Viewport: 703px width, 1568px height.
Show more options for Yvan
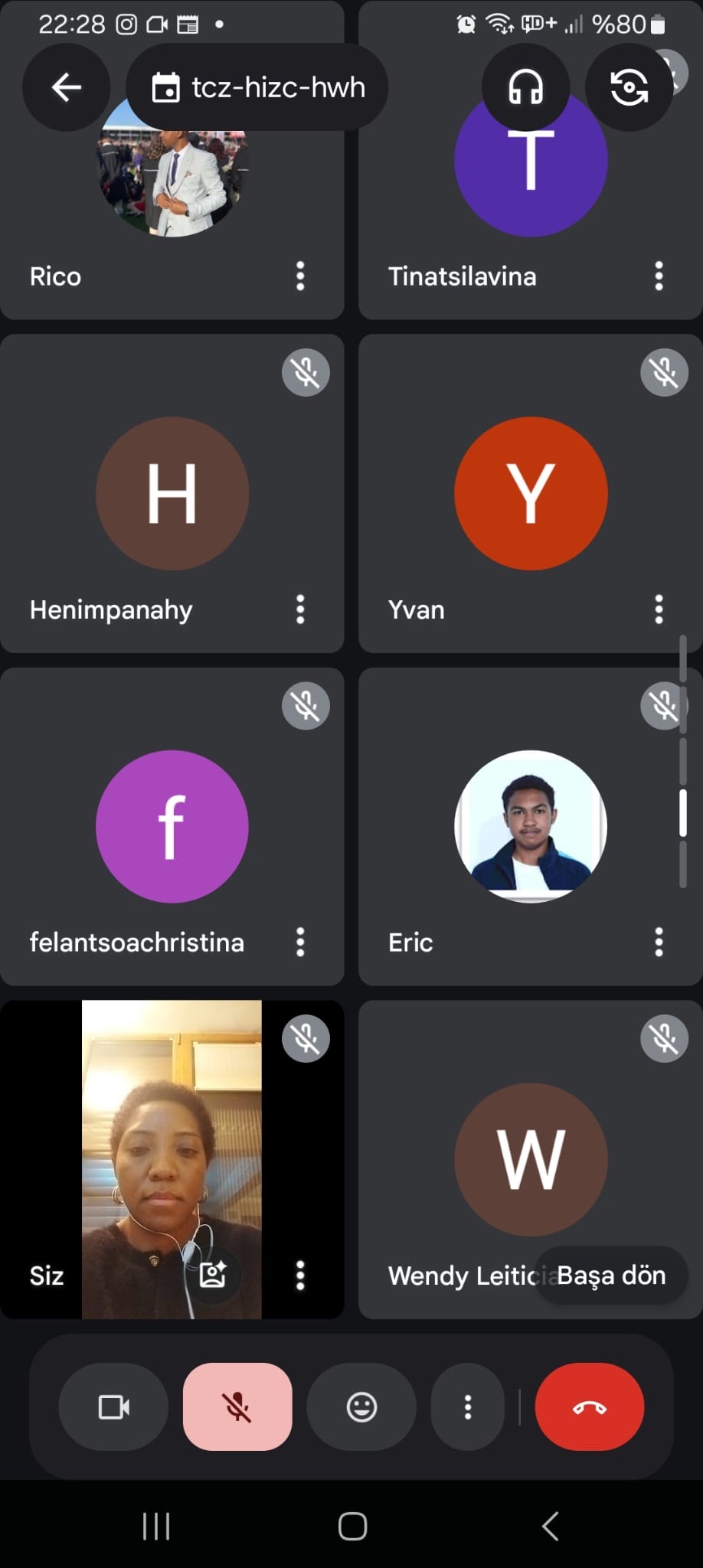tap(659, 609)
